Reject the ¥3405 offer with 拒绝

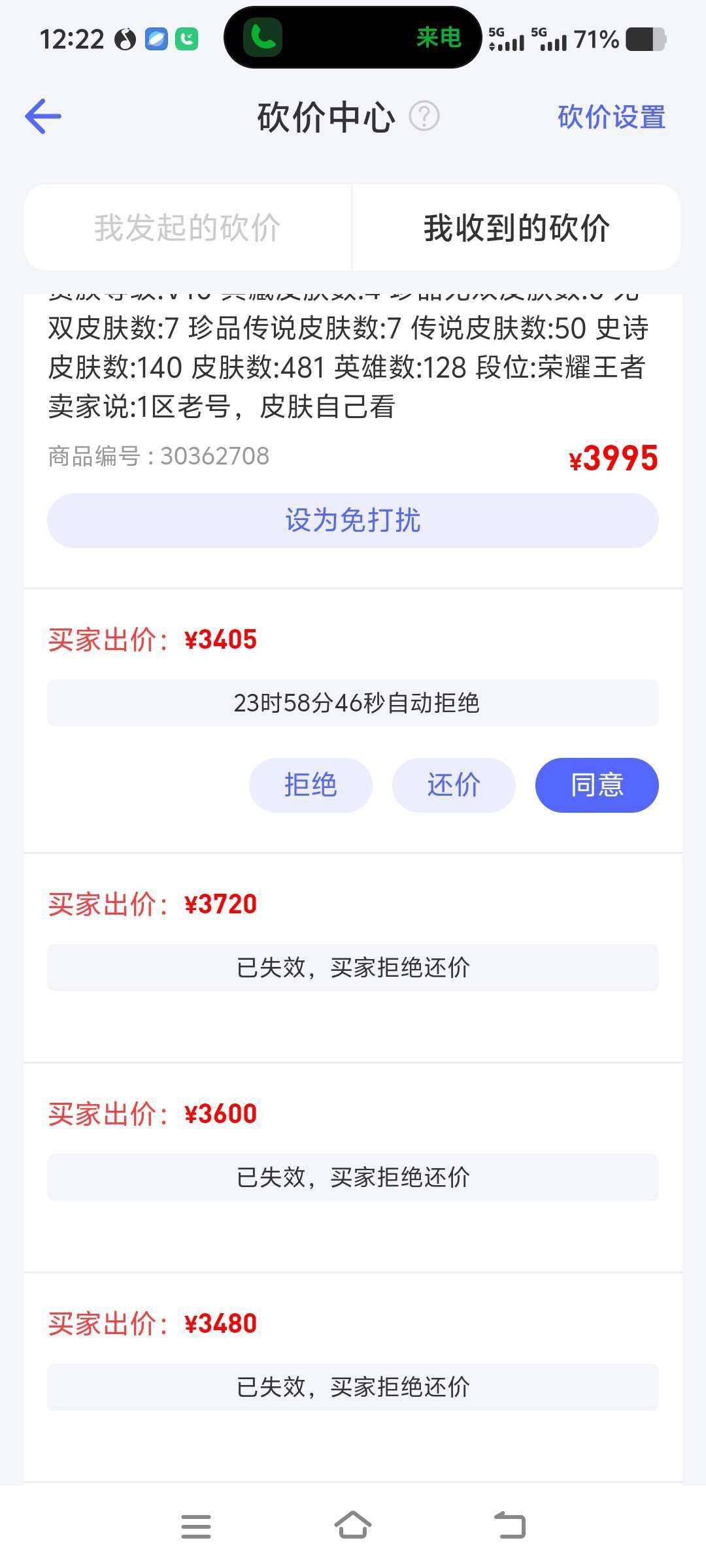click(x=311, y=785)
